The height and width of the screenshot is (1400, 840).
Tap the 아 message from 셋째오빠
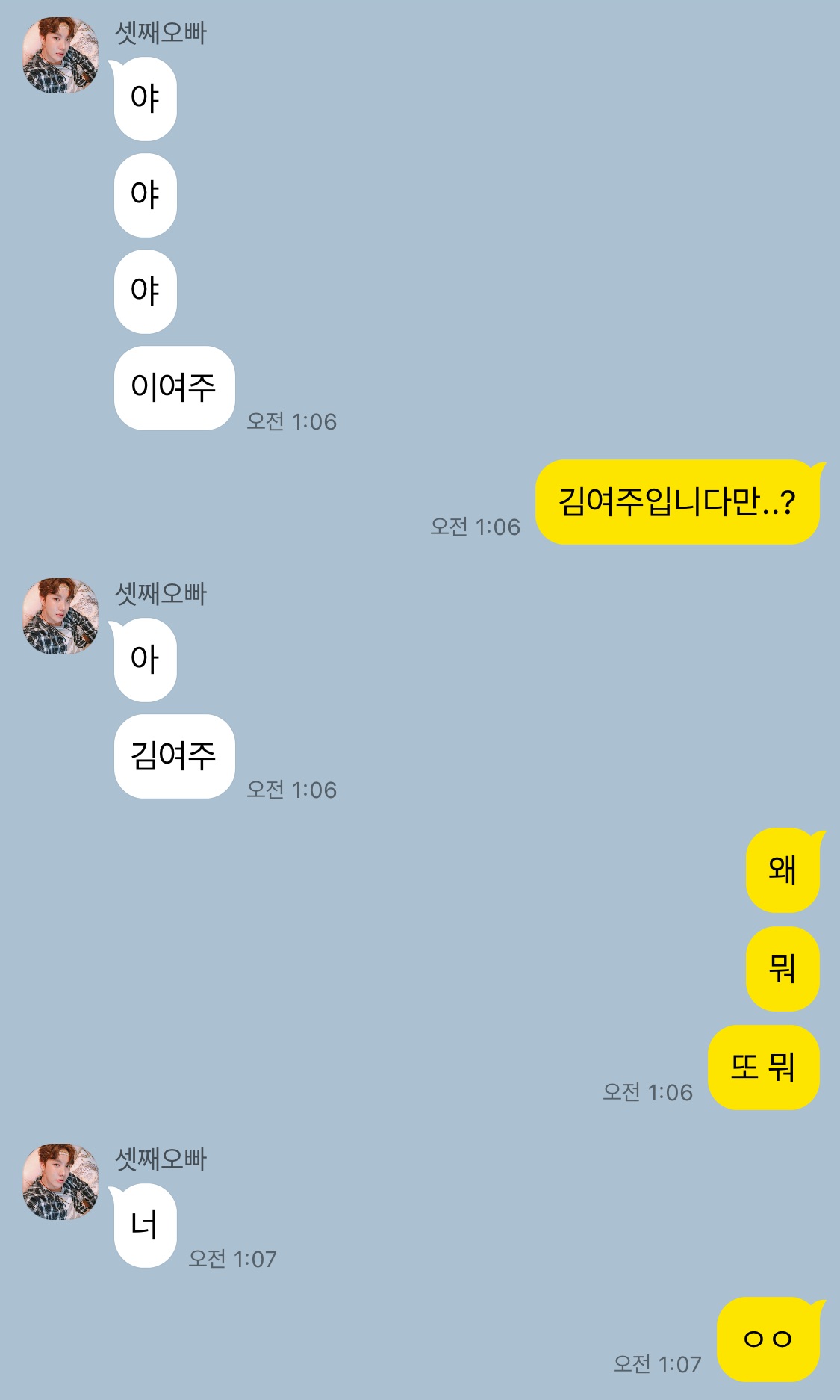145,660
